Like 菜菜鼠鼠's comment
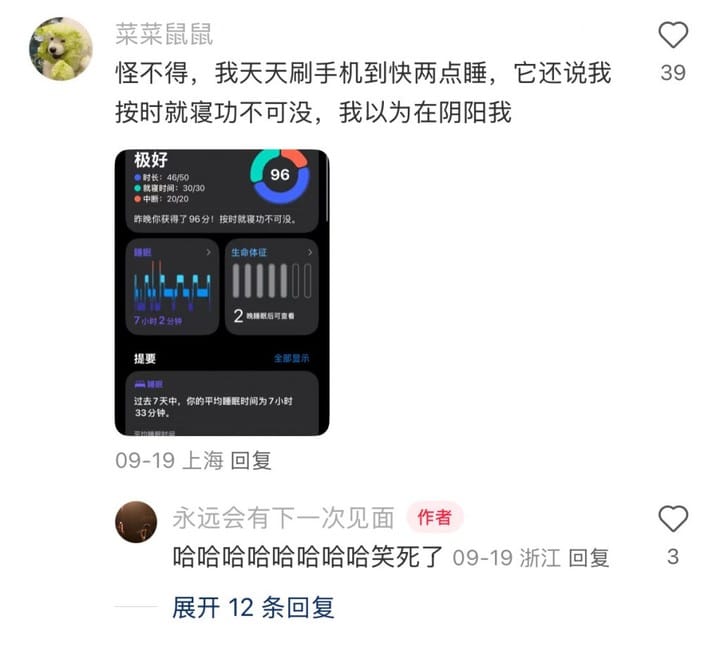Screen dimensions: 720x647 [673, 36]
